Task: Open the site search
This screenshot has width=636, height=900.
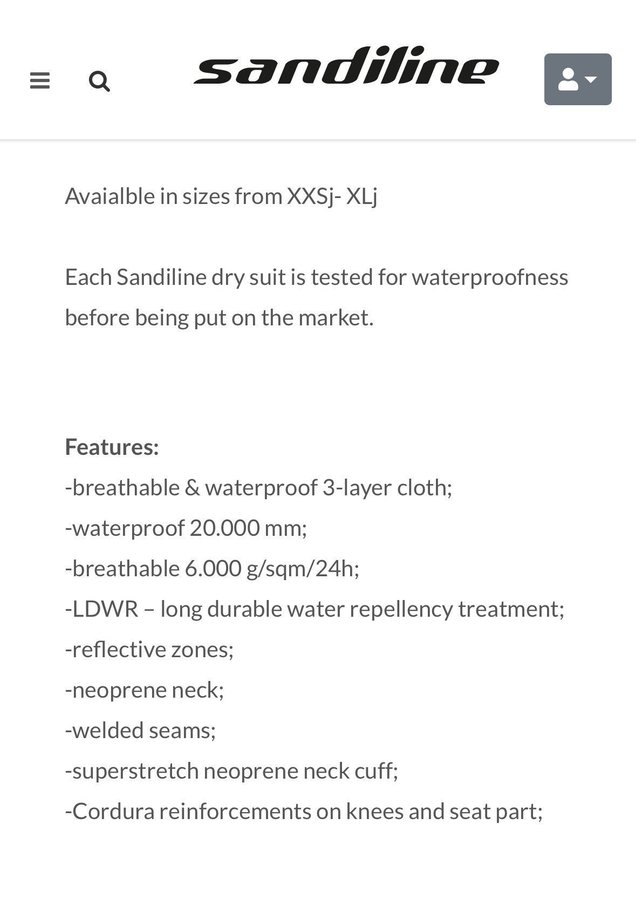Action: tap(99, 81)
